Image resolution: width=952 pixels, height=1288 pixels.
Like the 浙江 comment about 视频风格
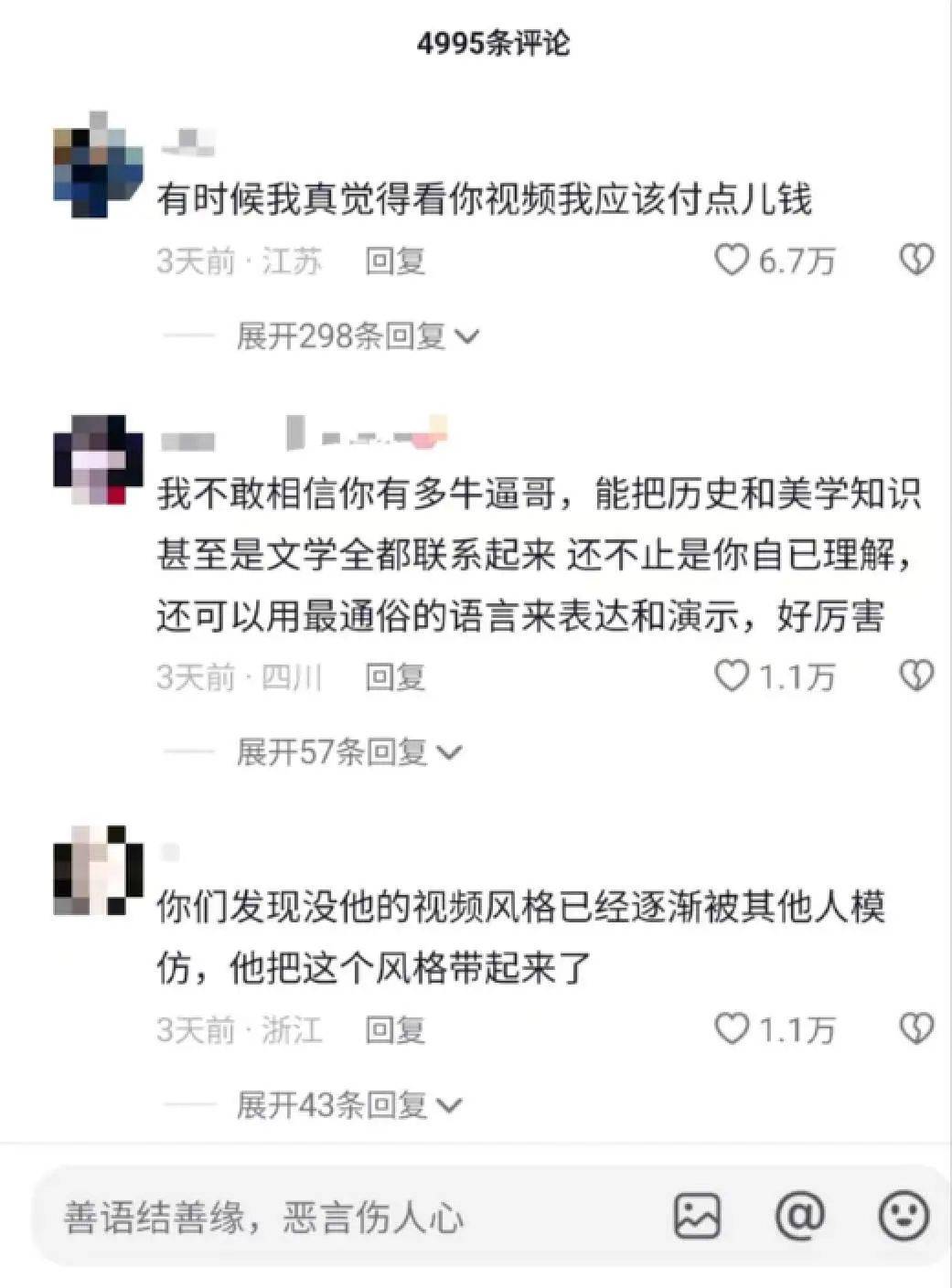coord(732,1029)
